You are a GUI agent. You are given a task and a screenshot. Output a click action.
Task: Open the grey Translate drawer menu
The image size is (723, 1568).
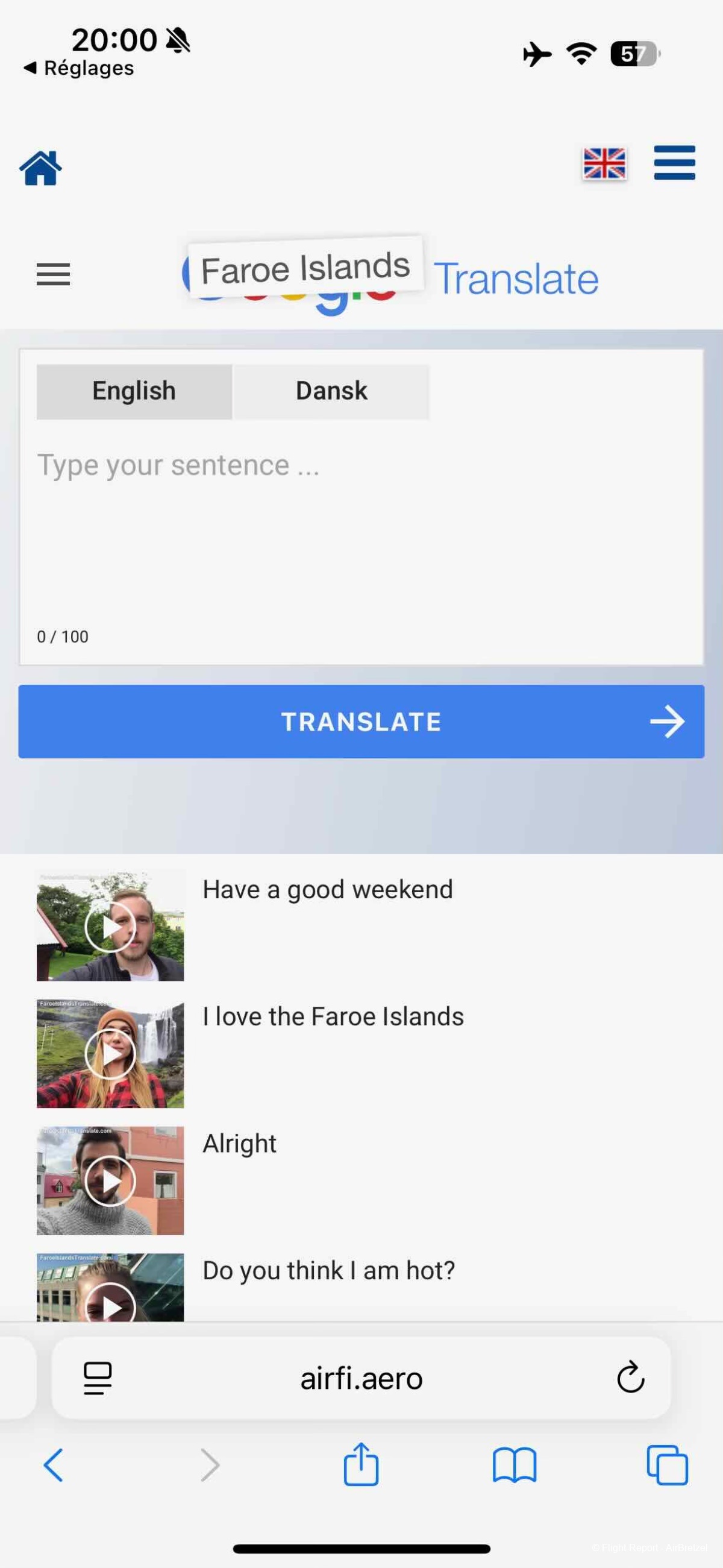click(x=54, y=274)
